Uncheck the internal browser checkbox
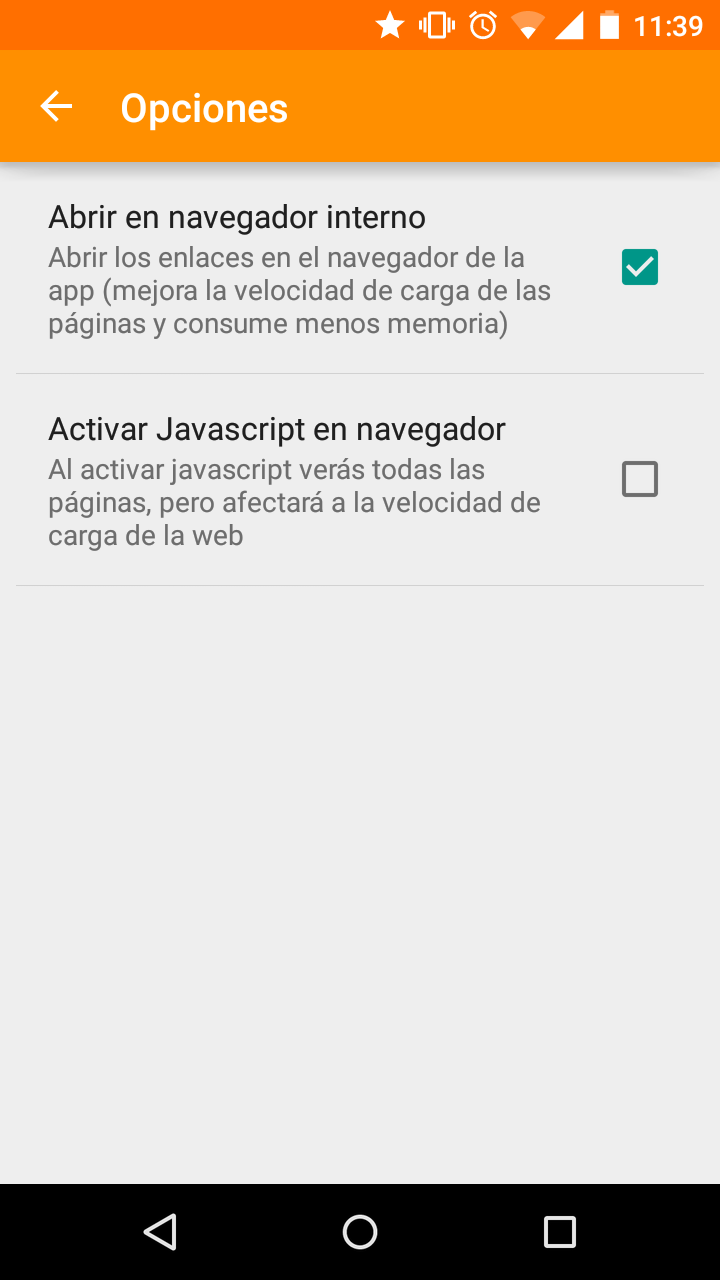Image resolution: width=720 pixels, height=1280 pixels. click(639, 266)
